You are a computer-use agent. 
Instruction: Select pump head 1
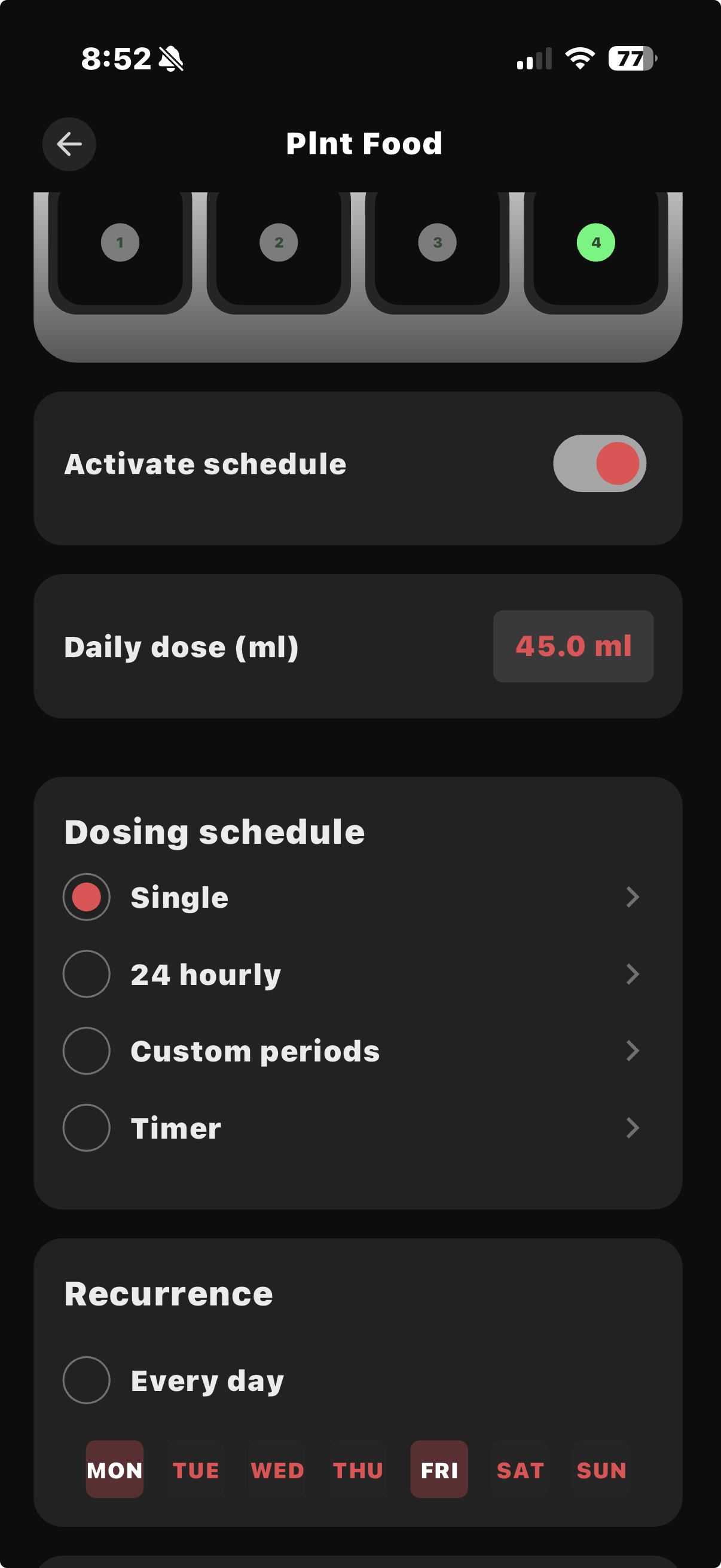point(119,242)
